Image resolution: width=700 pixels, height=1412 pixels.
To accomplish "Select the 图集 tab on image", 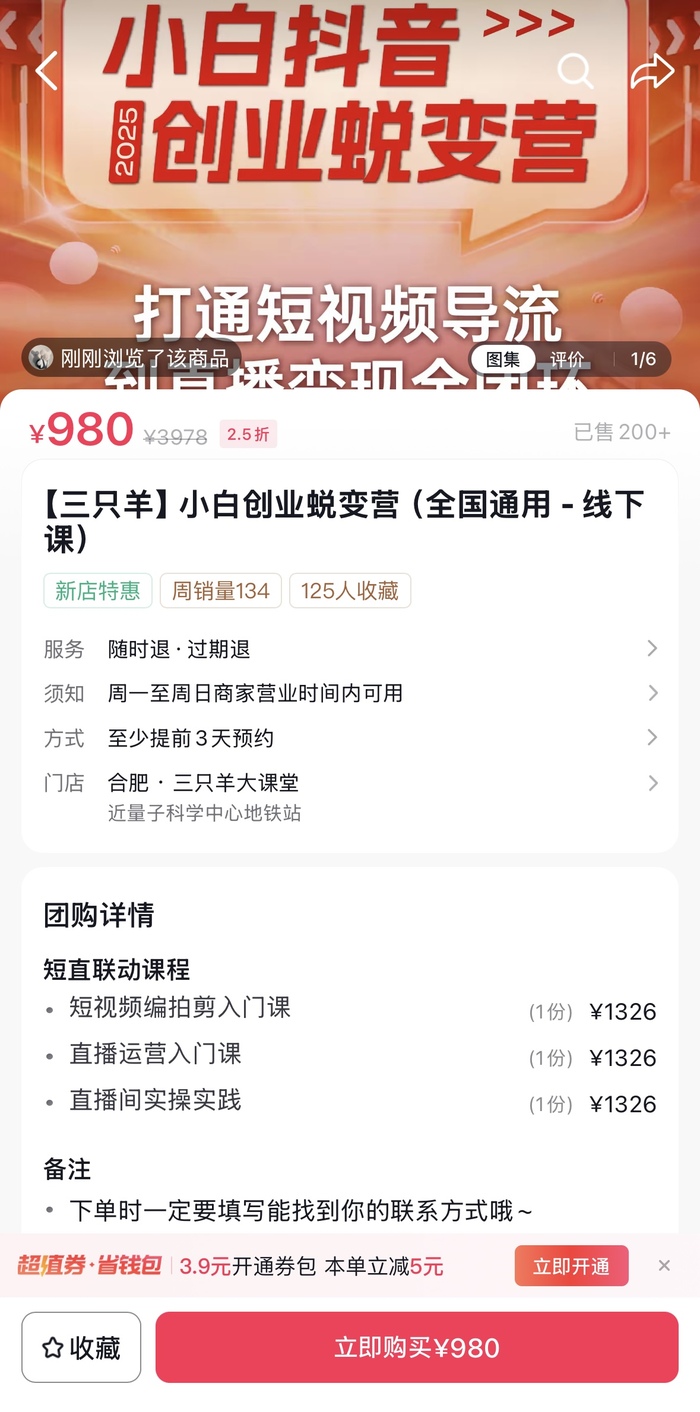I will click(503, 359).
